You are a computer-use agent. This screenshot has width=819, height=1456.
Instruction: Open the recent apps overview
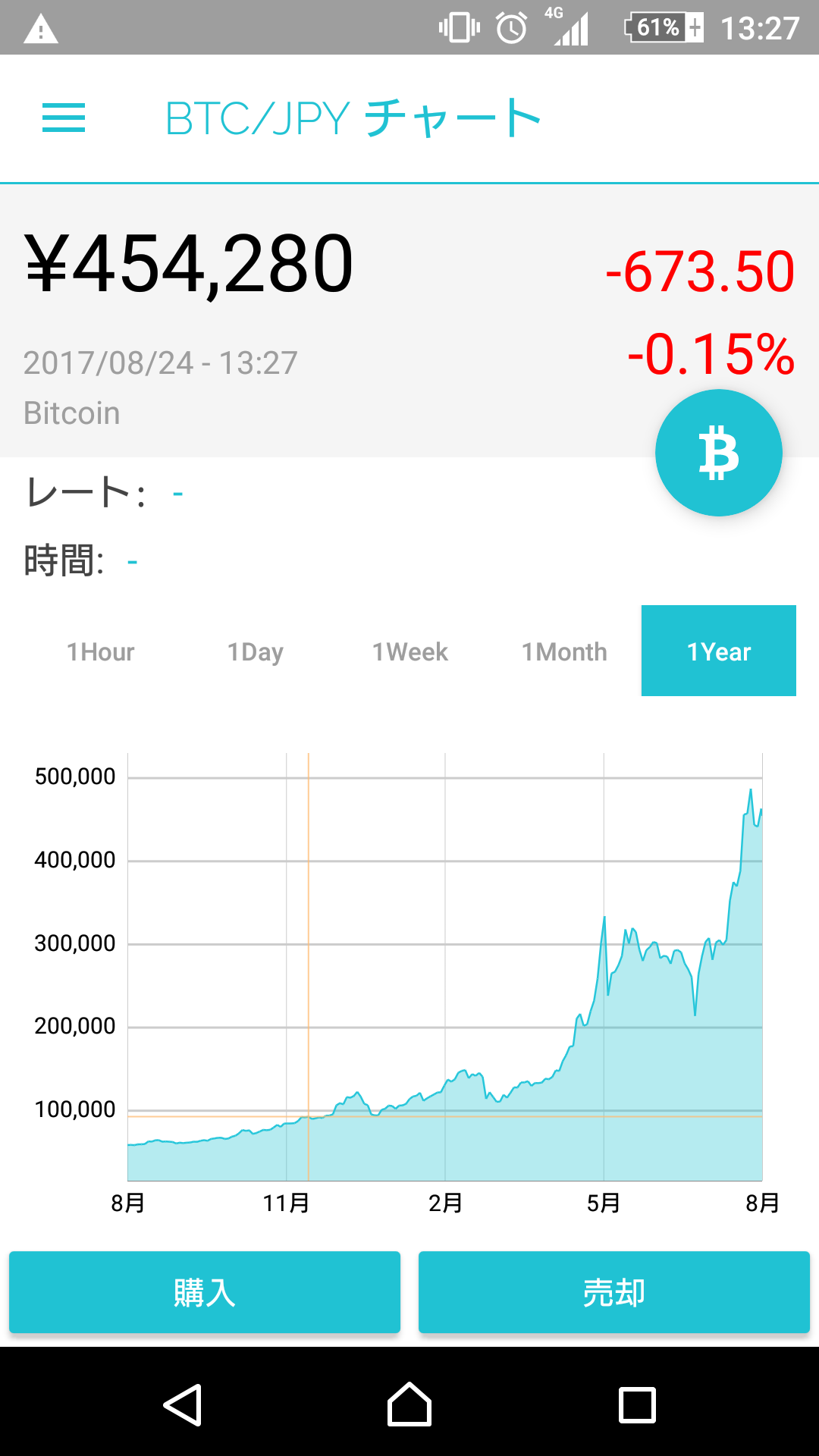pyautogui.click(x=637, y=1405)
